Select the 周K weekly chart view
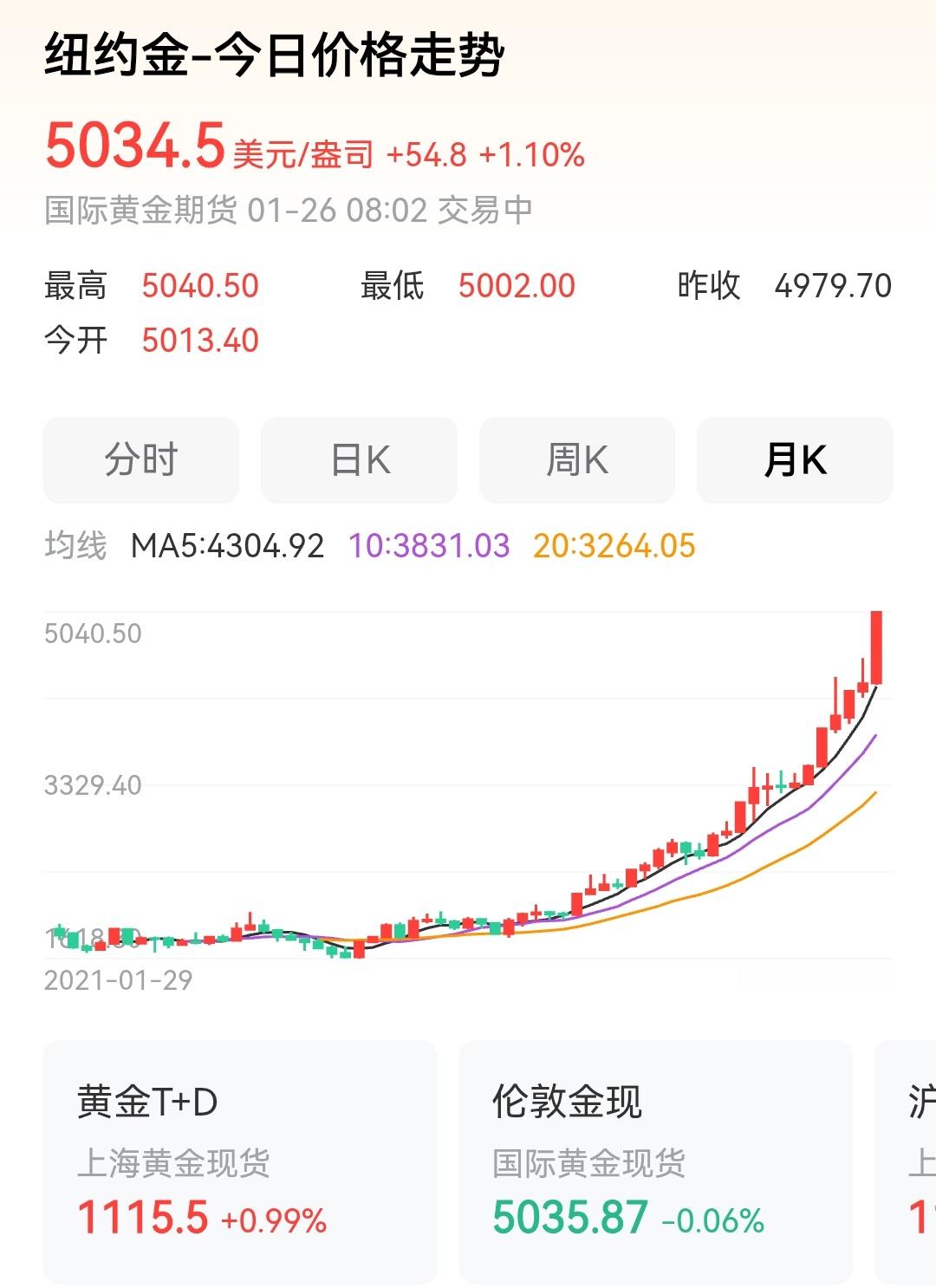 click(575, 460)
